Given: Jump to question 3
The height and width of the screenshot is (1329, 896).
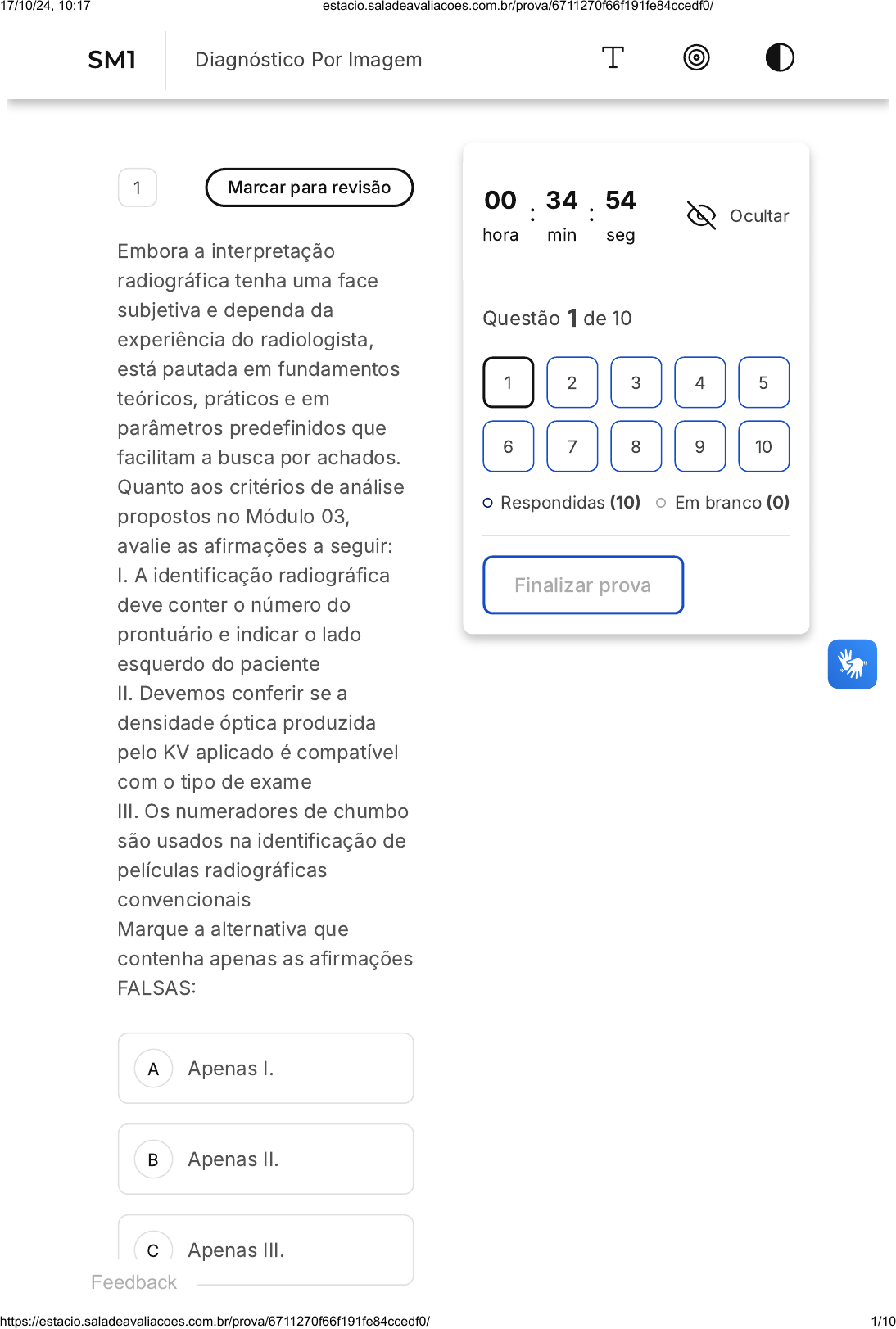Looking at the screenshot, I should click(636, 382).
